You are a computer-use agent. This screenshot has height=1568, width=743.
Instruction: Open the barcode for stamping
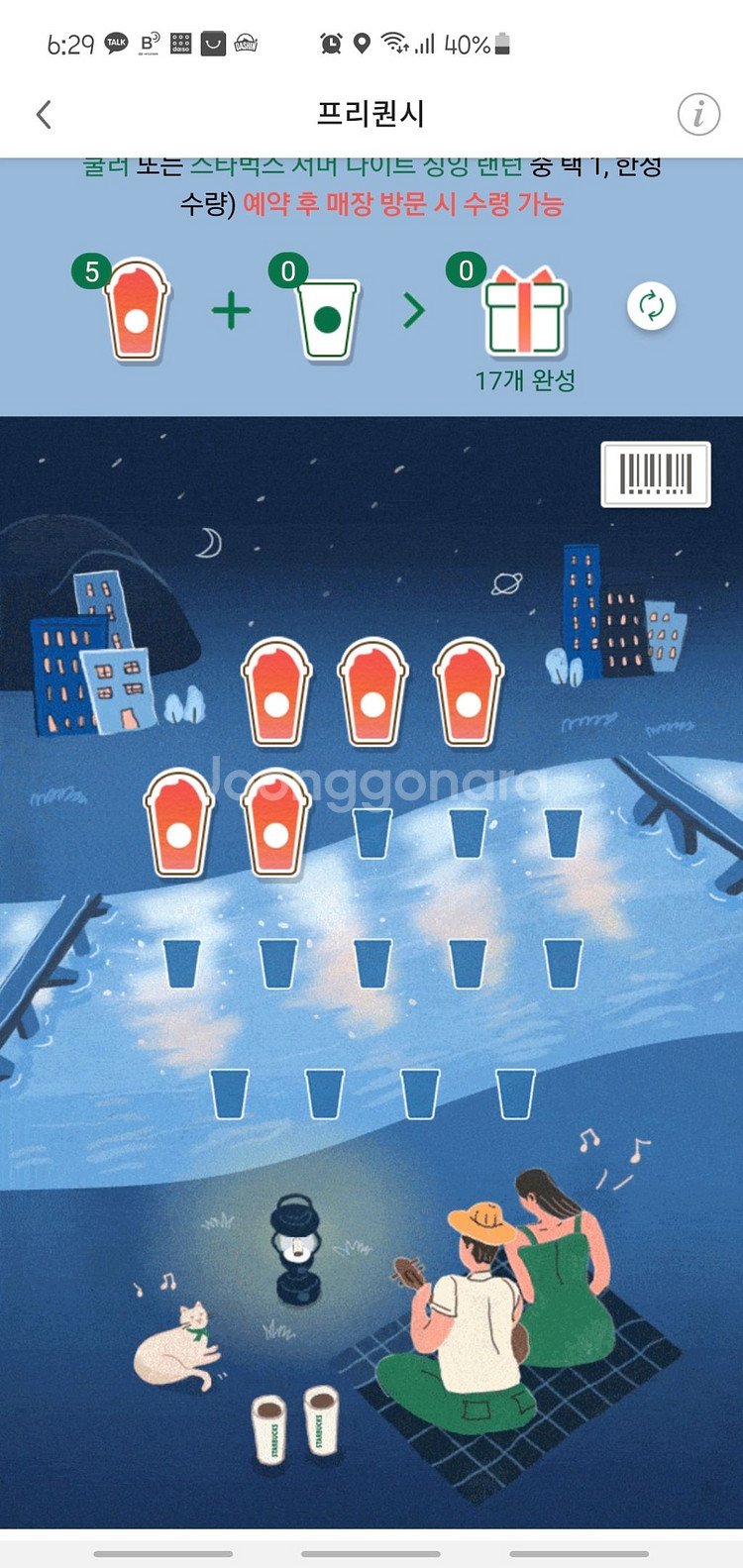tap(656, 474)
